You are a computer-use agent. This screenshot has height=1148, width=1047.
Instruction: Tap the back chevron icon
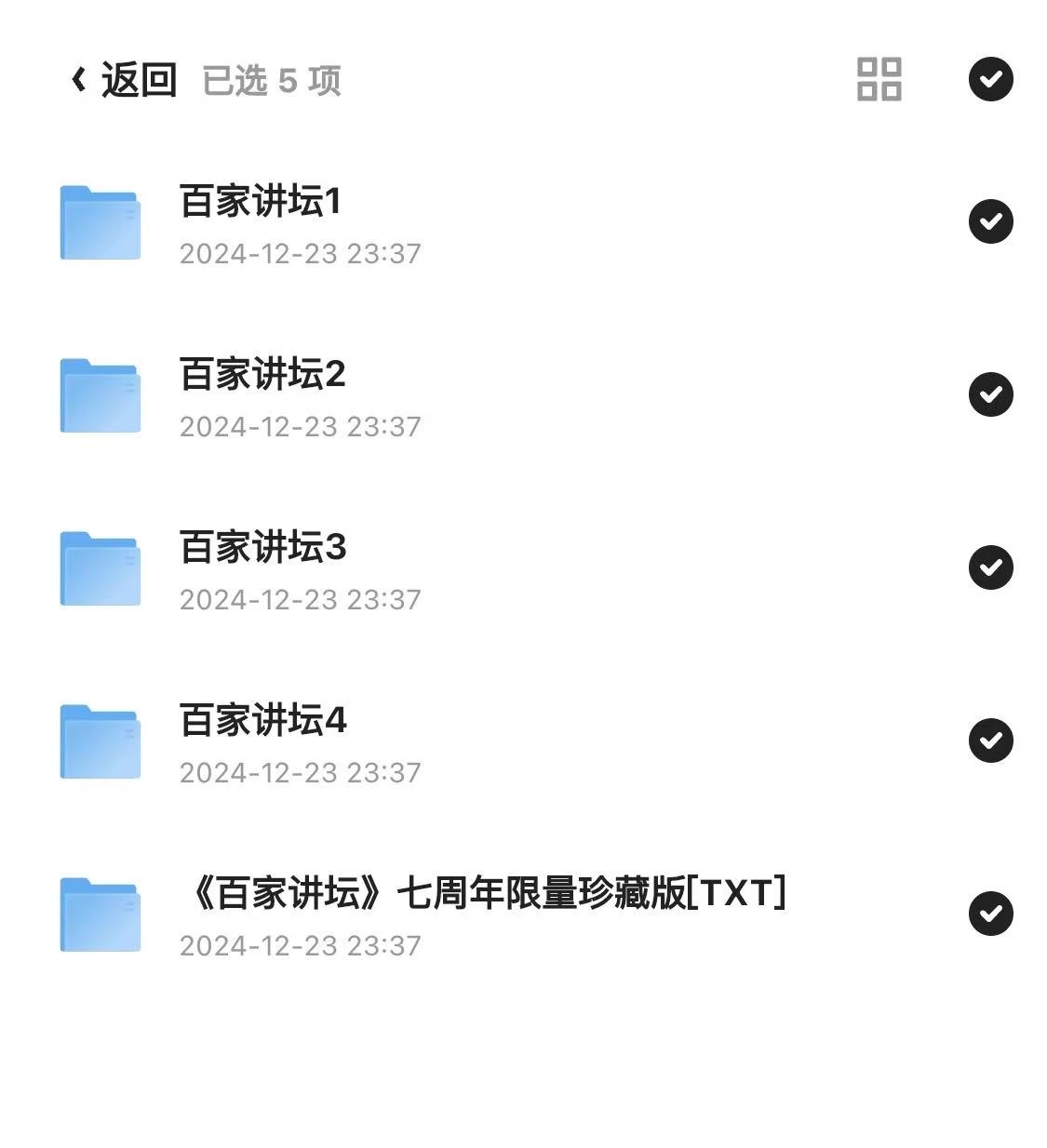tap(78, 79)
